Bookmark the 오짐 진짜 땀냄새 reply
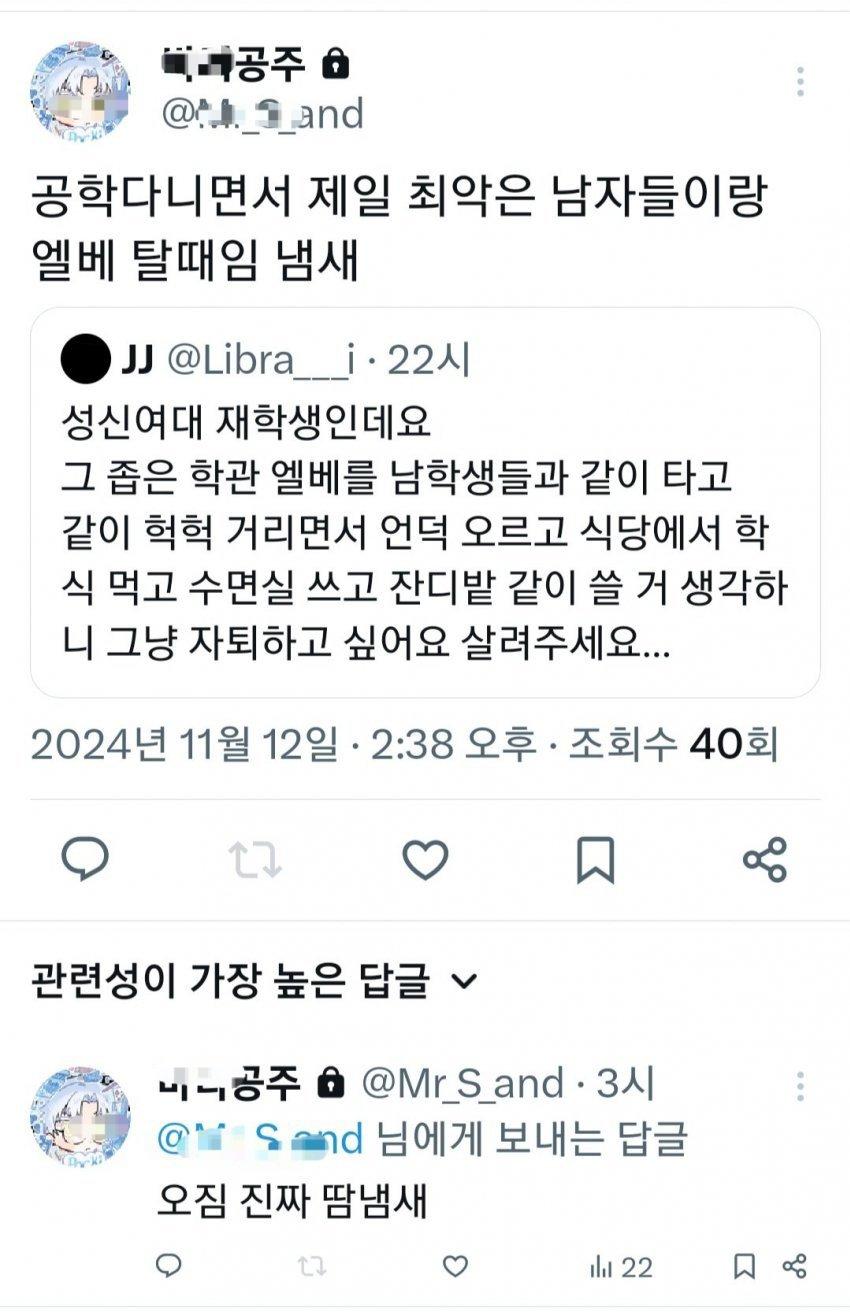850x1312 pixels. pyautogui.click(x=744, y=1267)
